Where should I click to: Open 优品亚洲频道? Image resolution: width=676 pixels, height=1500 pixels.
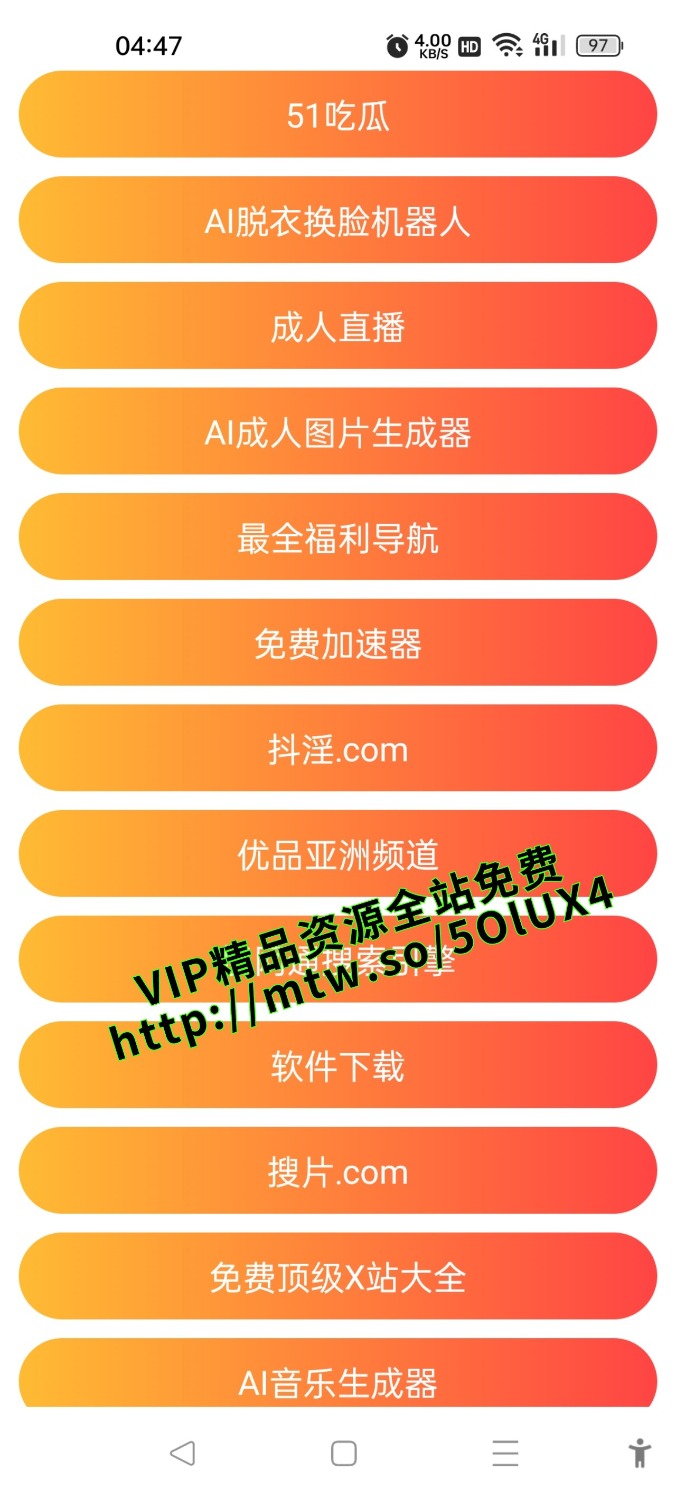(x=338, y=854)
